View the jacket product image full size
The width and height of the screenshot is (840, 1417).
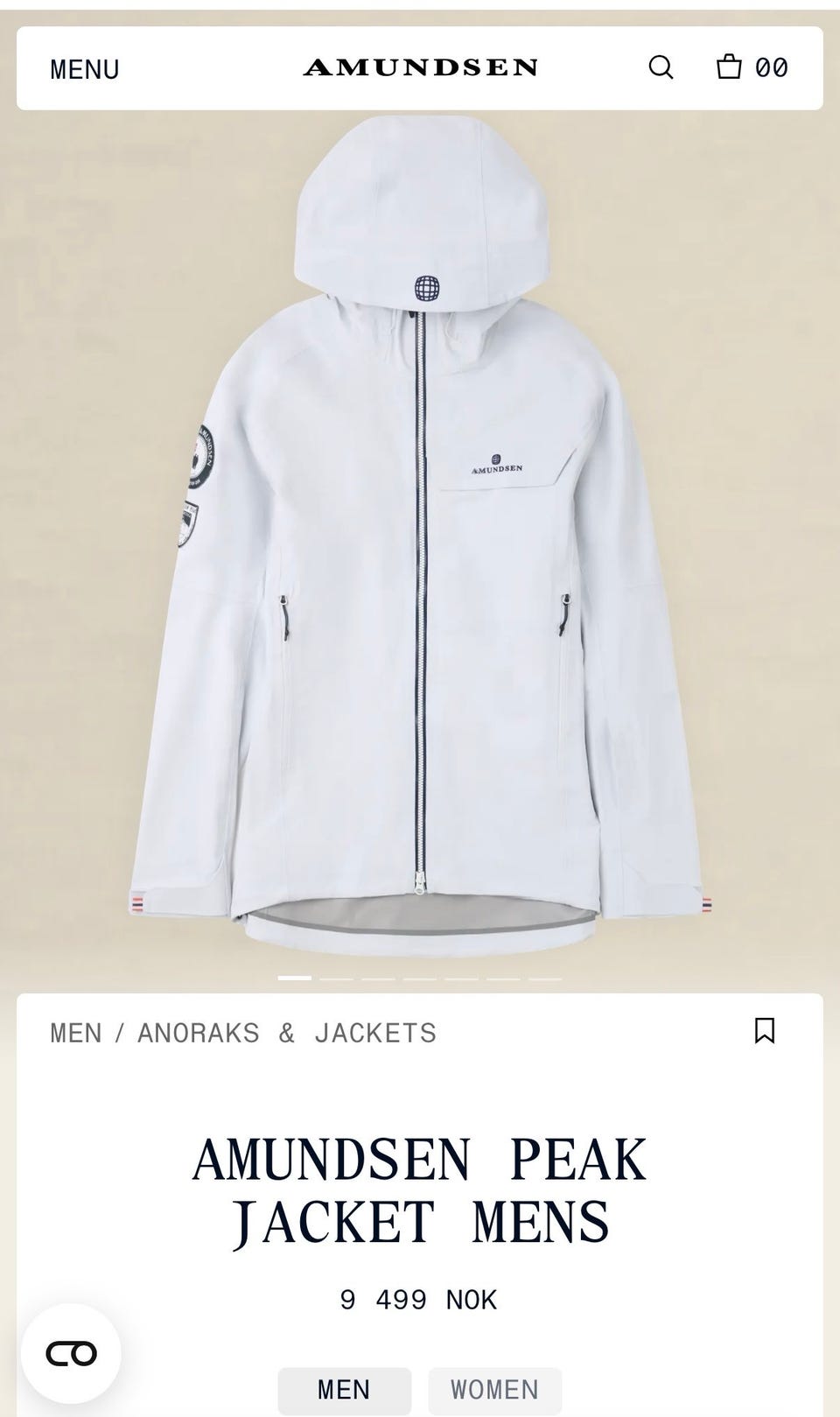click(420, 534)
